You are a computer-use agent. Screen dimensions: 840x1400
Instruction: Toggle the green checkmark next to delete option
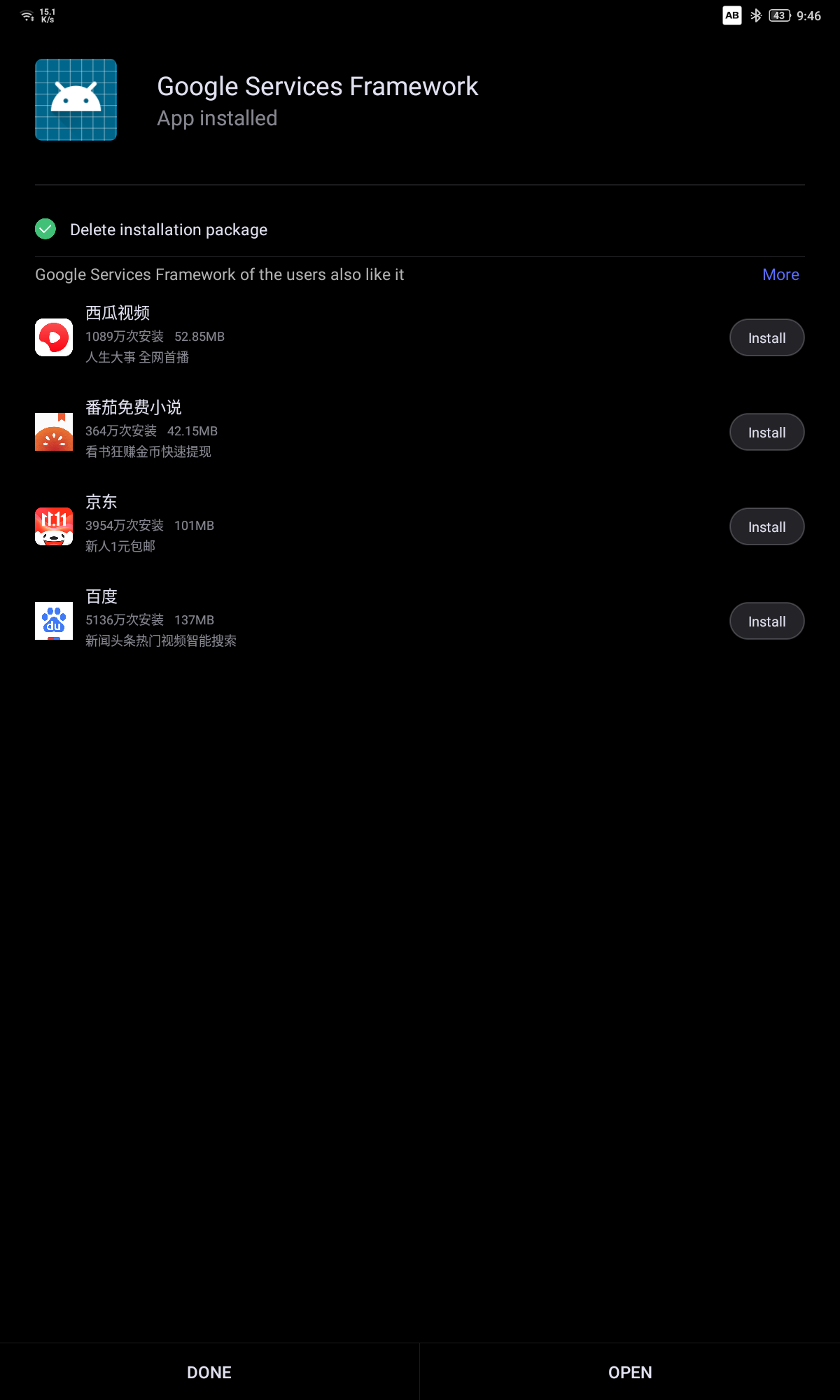coord(45,229)
